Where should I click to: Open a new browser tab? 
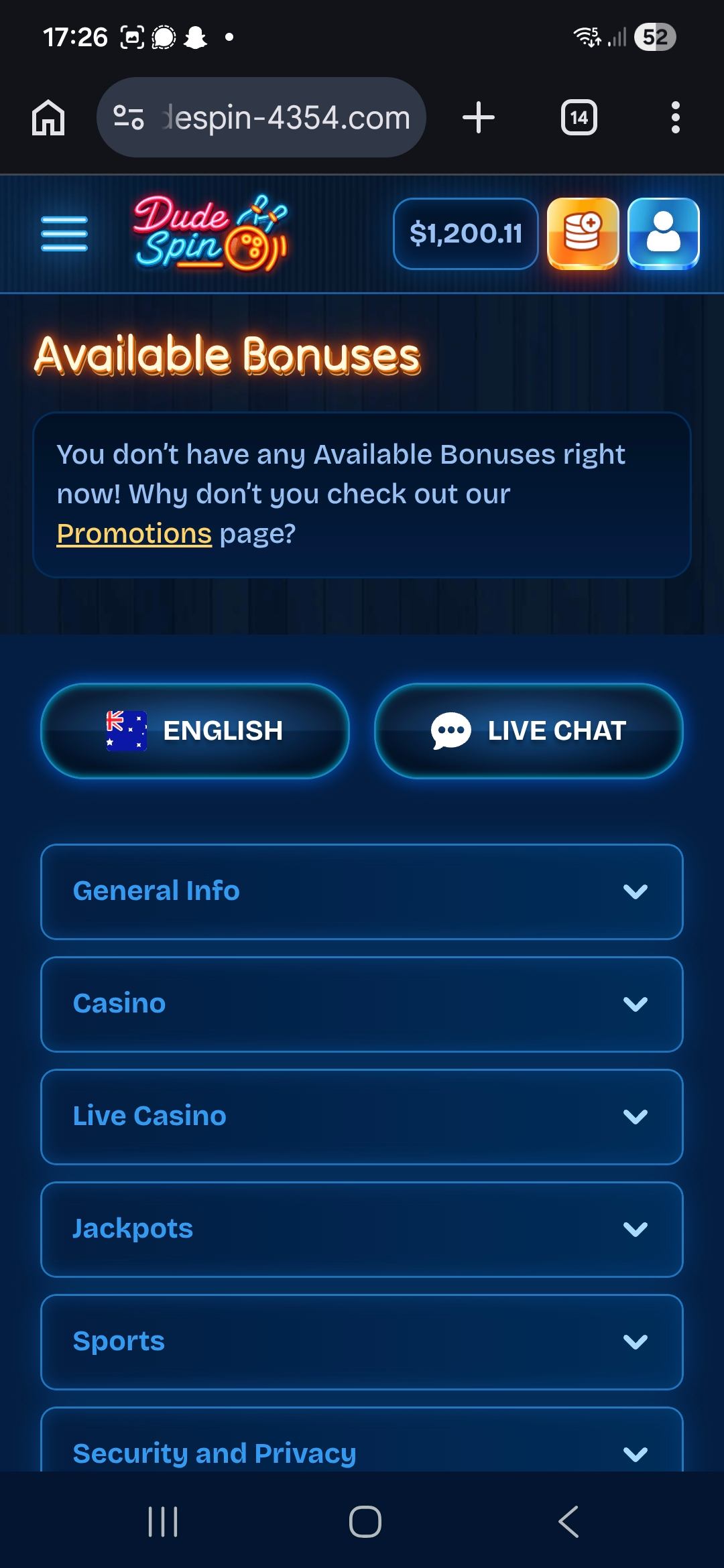479,118
